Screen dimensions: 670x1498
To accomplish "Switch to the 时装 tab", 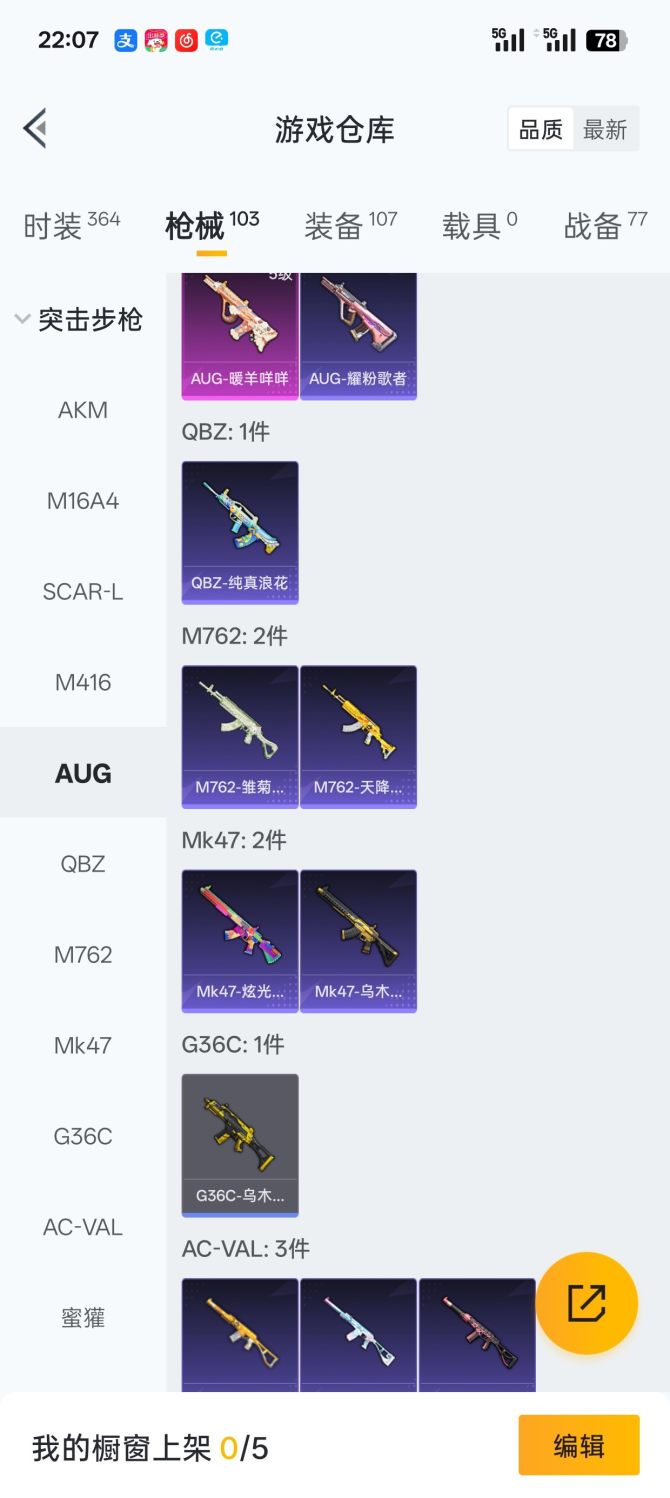I will click(x=70, y=225).
